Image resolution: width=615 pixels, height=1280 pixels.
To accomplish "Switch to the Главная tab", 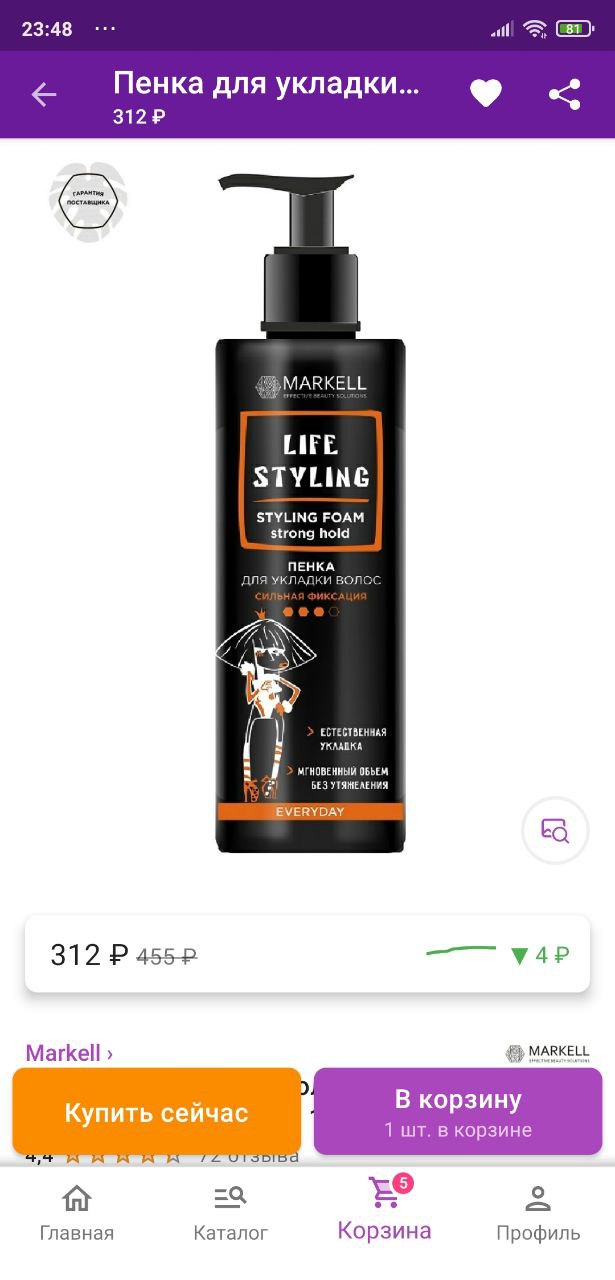I will coord(77,1214).
